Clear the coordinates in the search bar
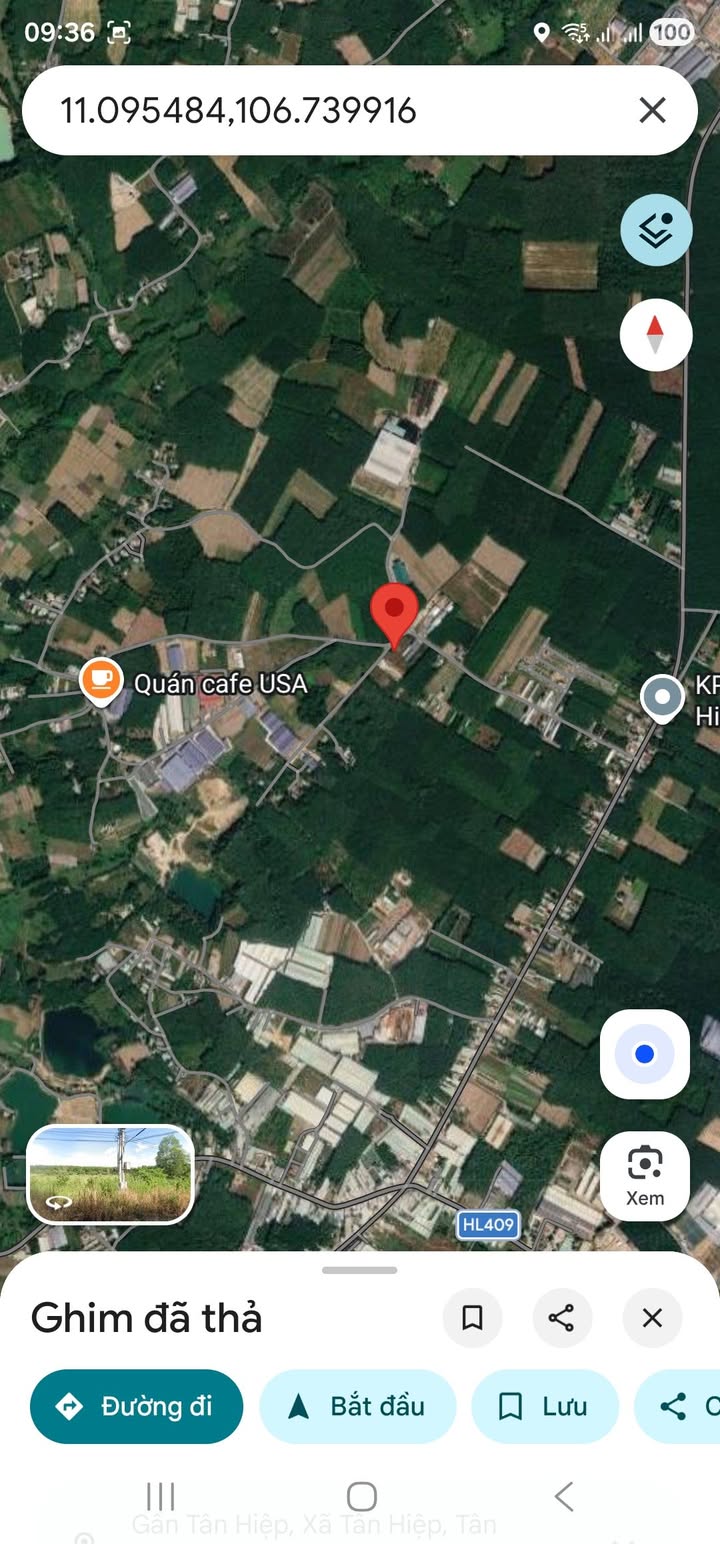The height and width of the screenshot is (1544, 720). pyautogui.click(x=652, y=110)
